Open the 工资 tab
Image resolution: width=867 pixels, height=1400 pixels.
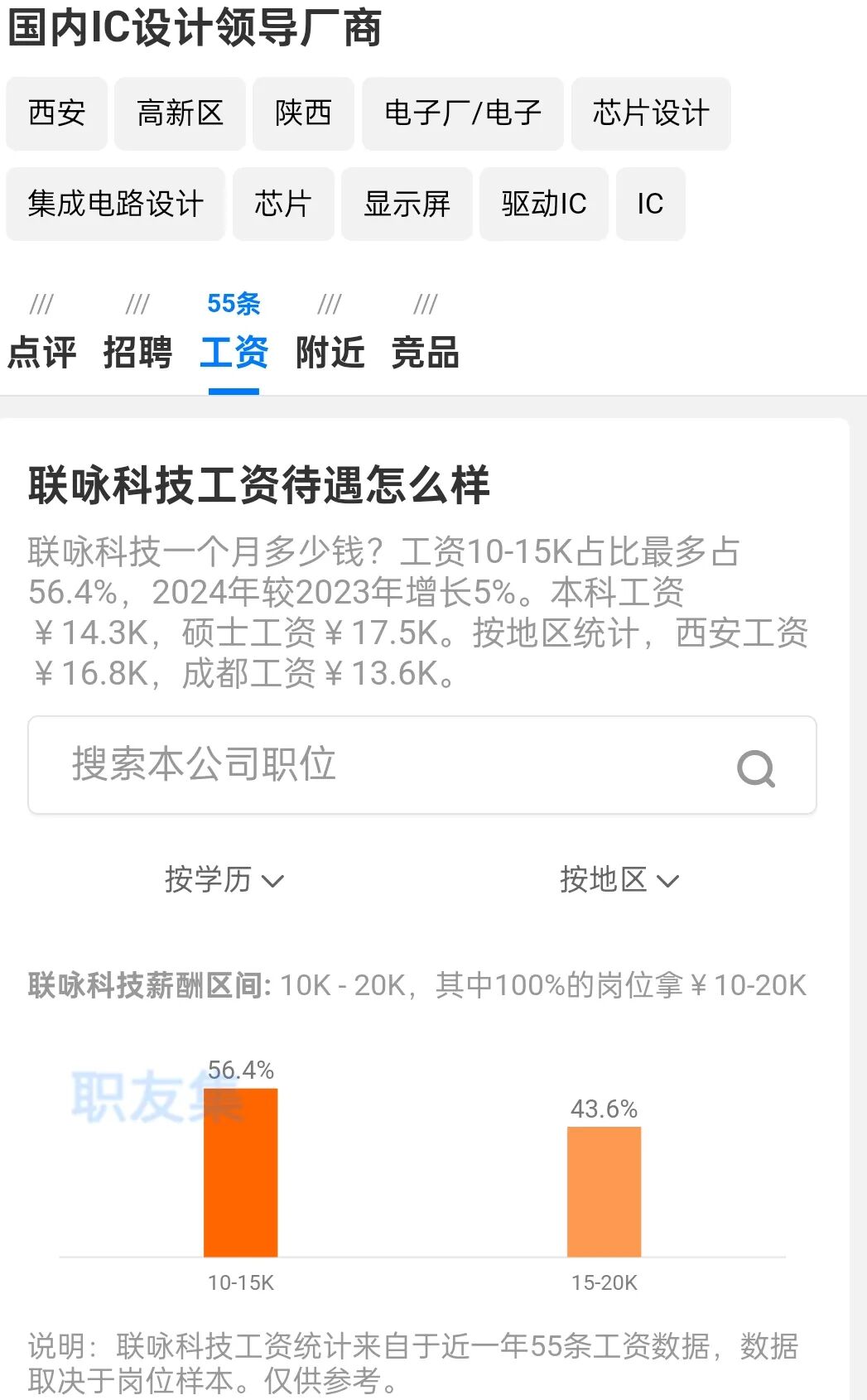coord(234,351)
